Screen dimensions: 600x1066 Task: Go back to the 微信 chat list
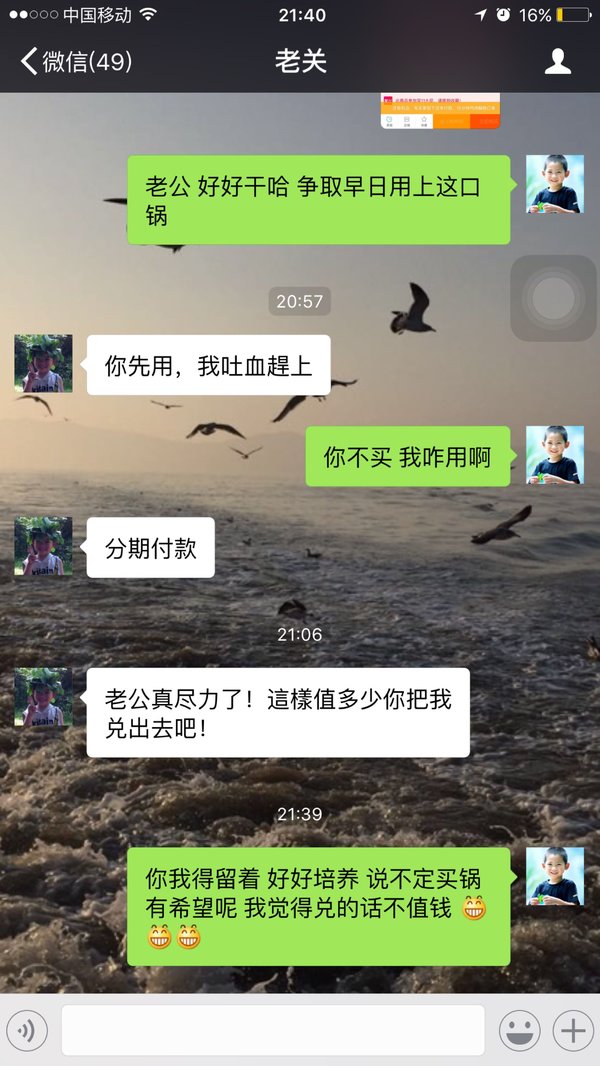pyautogui.click(x=75, y=62)
